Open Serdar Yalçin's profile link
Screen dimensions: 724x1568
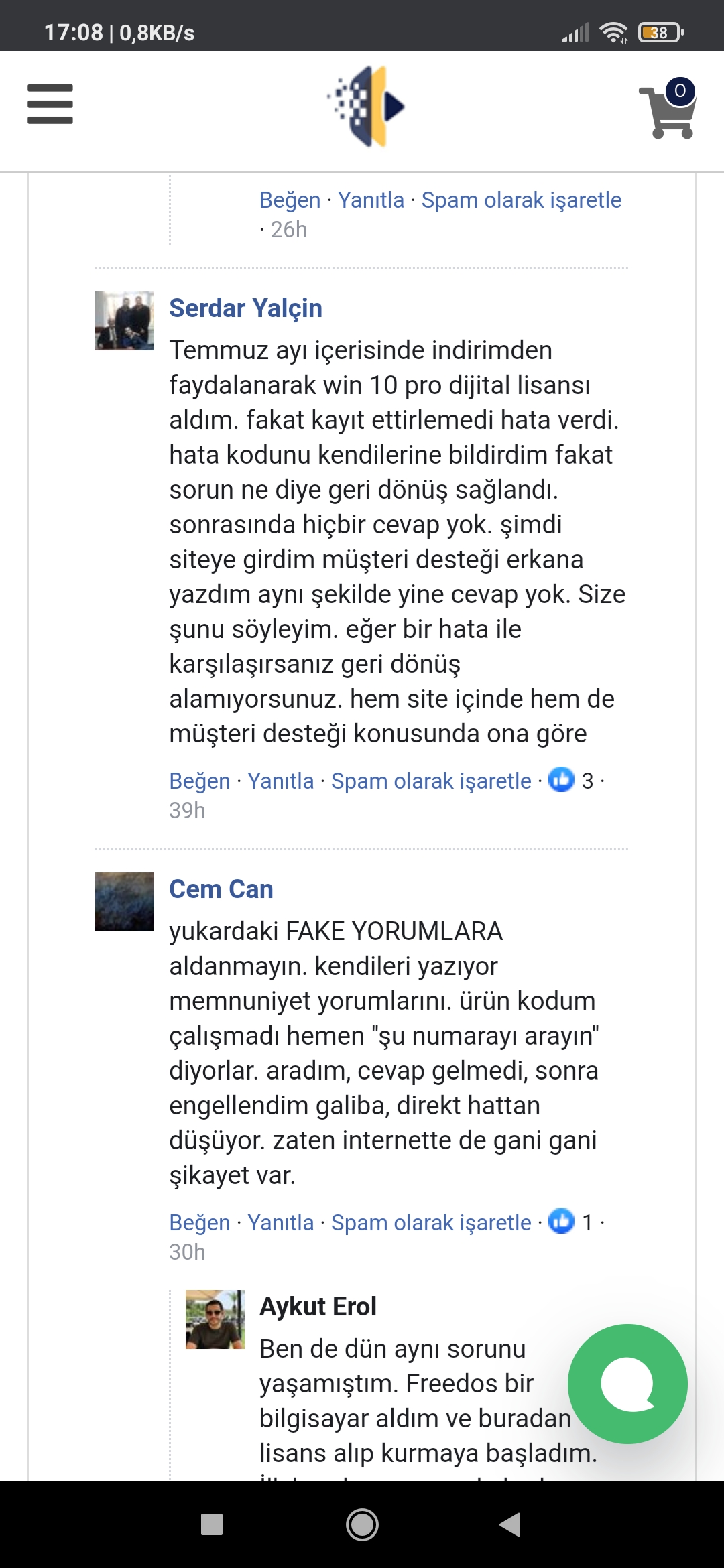245,308
